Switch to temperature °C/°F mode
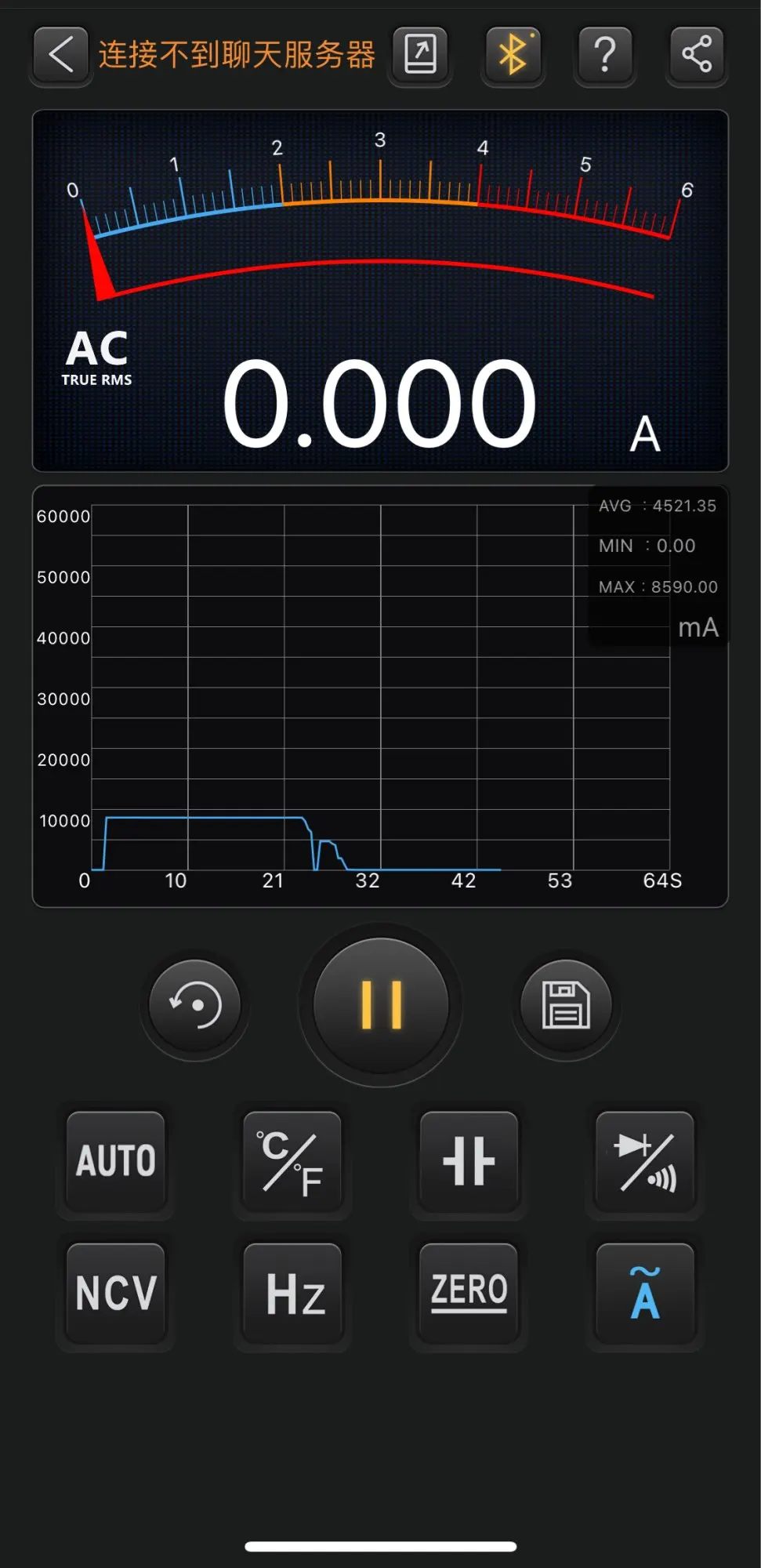Screen dimensions: 761x1568 [x=292, y=1161]
